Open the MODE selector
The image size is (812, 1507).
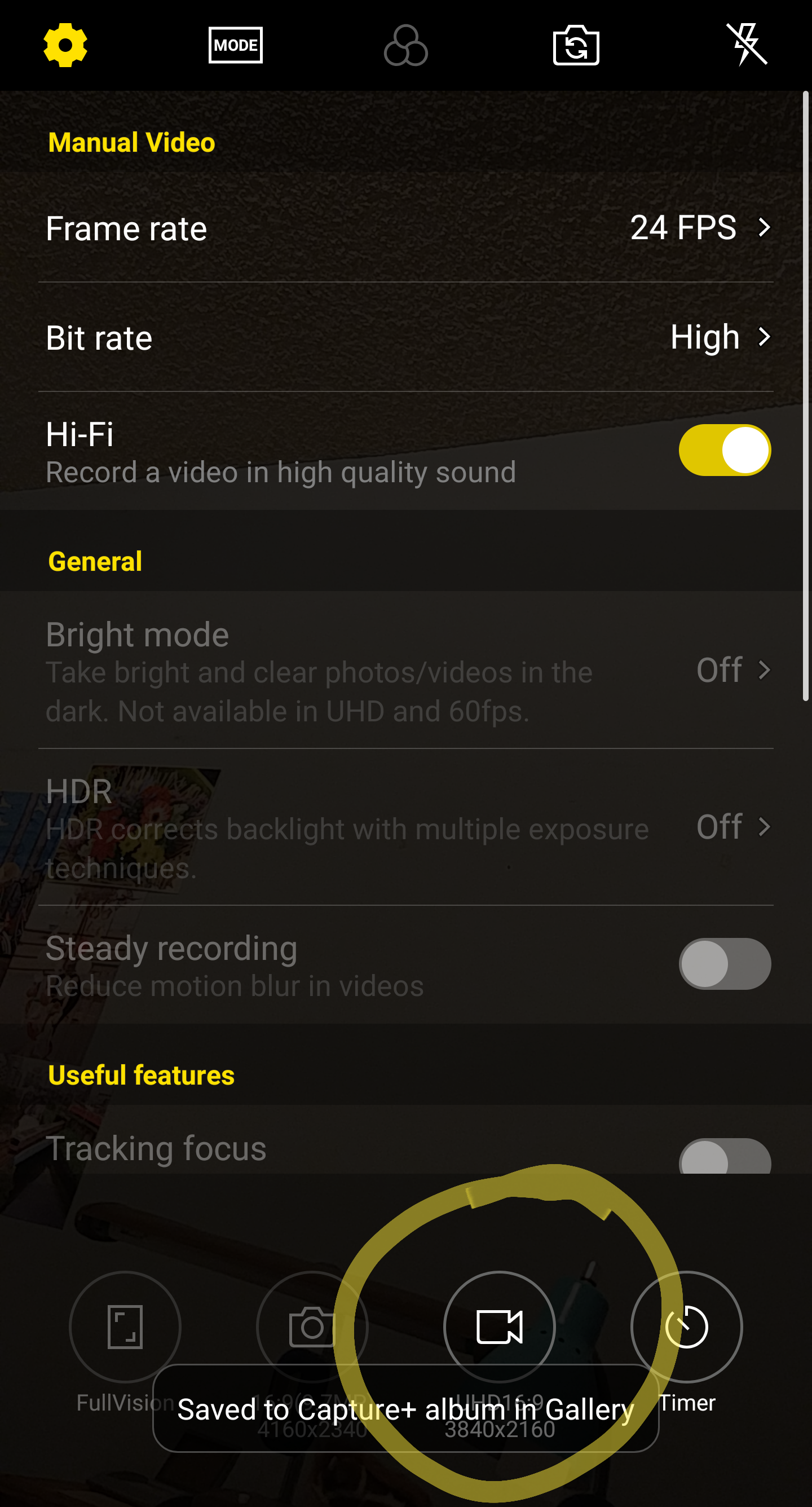click(235, 45)
